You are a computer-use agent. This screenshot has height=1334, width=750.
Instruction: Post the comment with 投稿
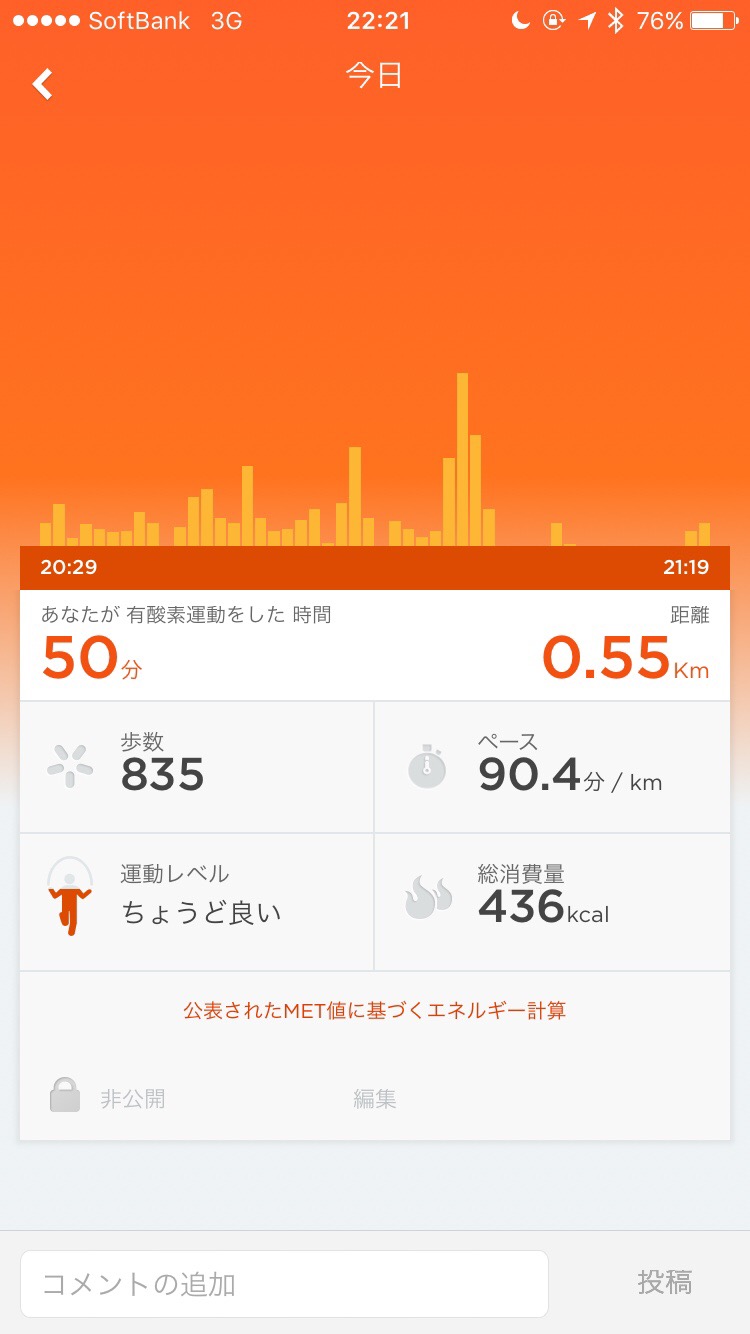665,1282
